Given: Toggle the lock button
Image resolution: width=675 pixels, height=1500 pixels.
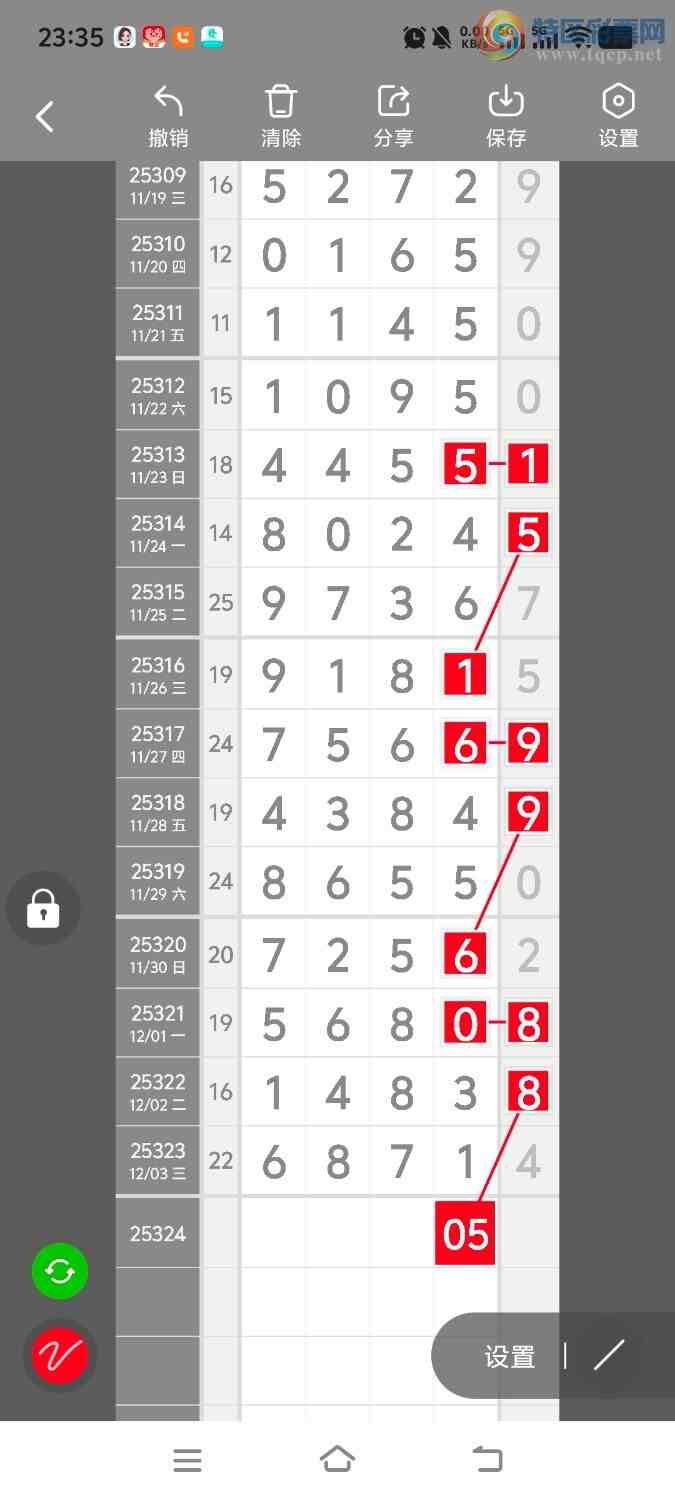Looking at the screenshot, I should pos(43,909).
